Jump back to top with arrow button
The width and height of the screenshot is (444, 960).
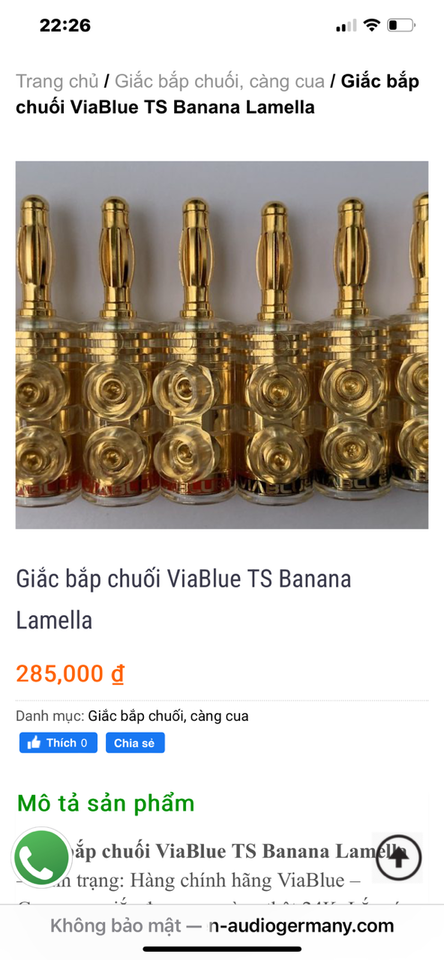point(398,857)
